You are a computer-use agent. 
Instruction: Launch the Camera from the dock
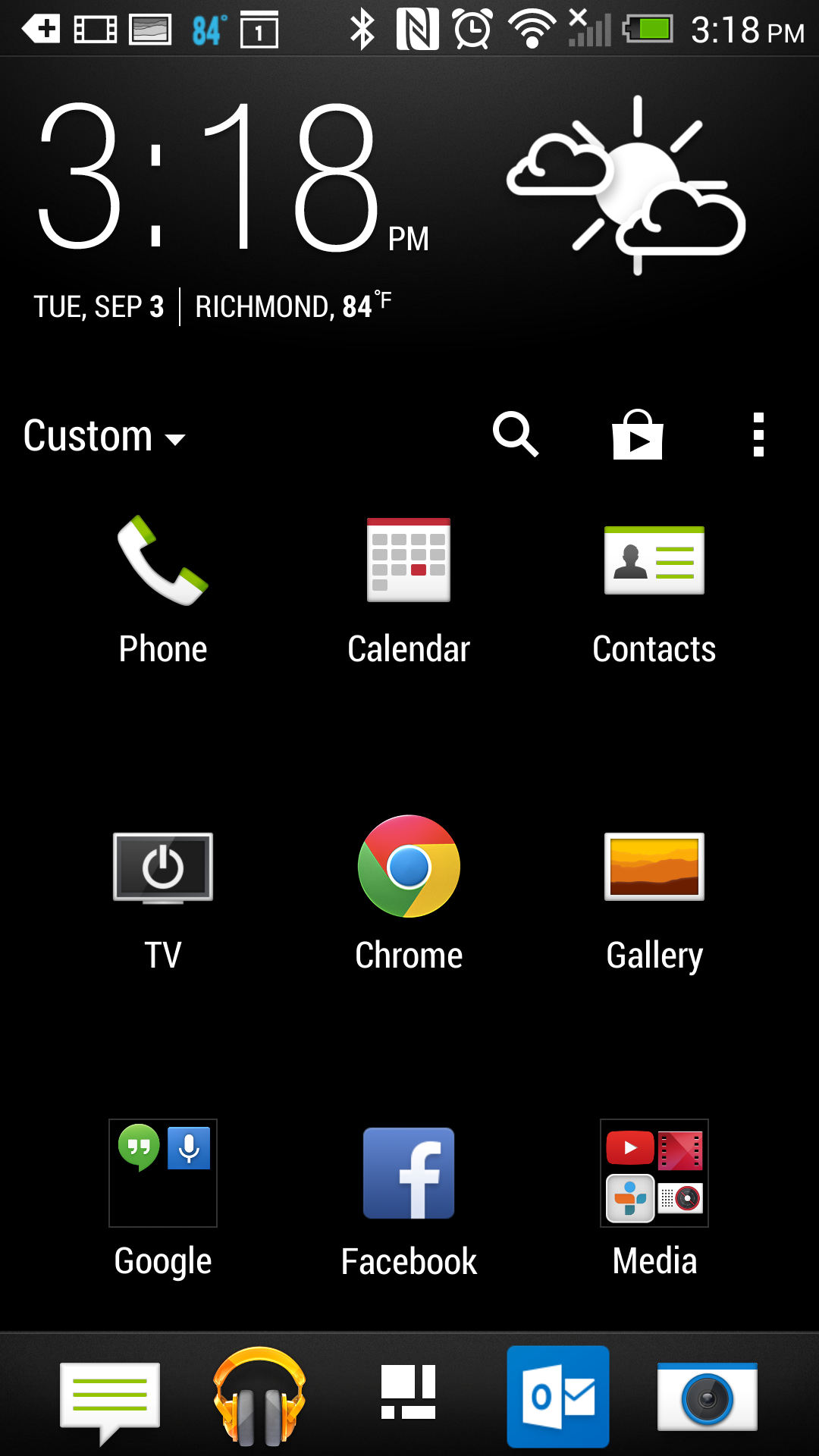(x=708, y=1397)
